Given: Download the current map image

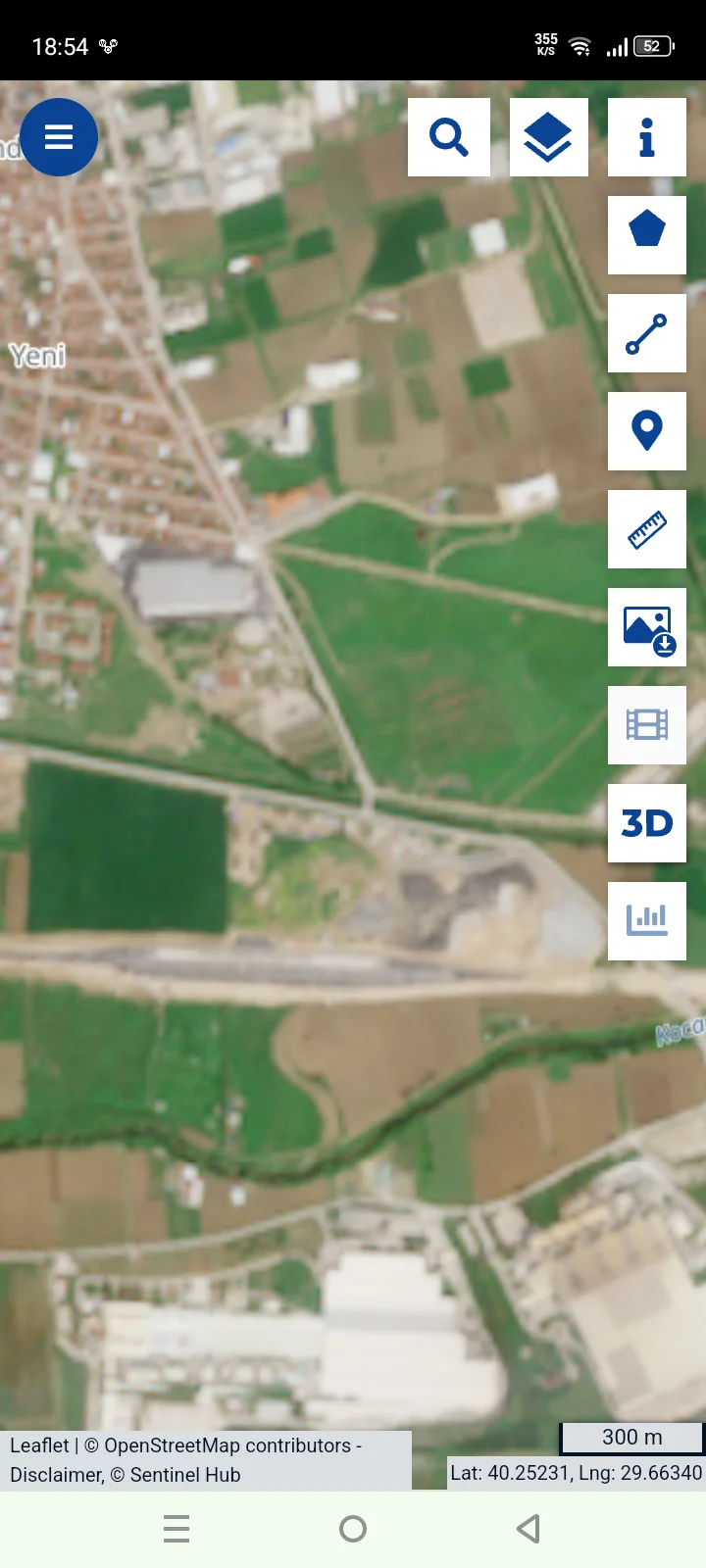Looking at the screenshot, I should pyautogui.click(x=646, y=627).
